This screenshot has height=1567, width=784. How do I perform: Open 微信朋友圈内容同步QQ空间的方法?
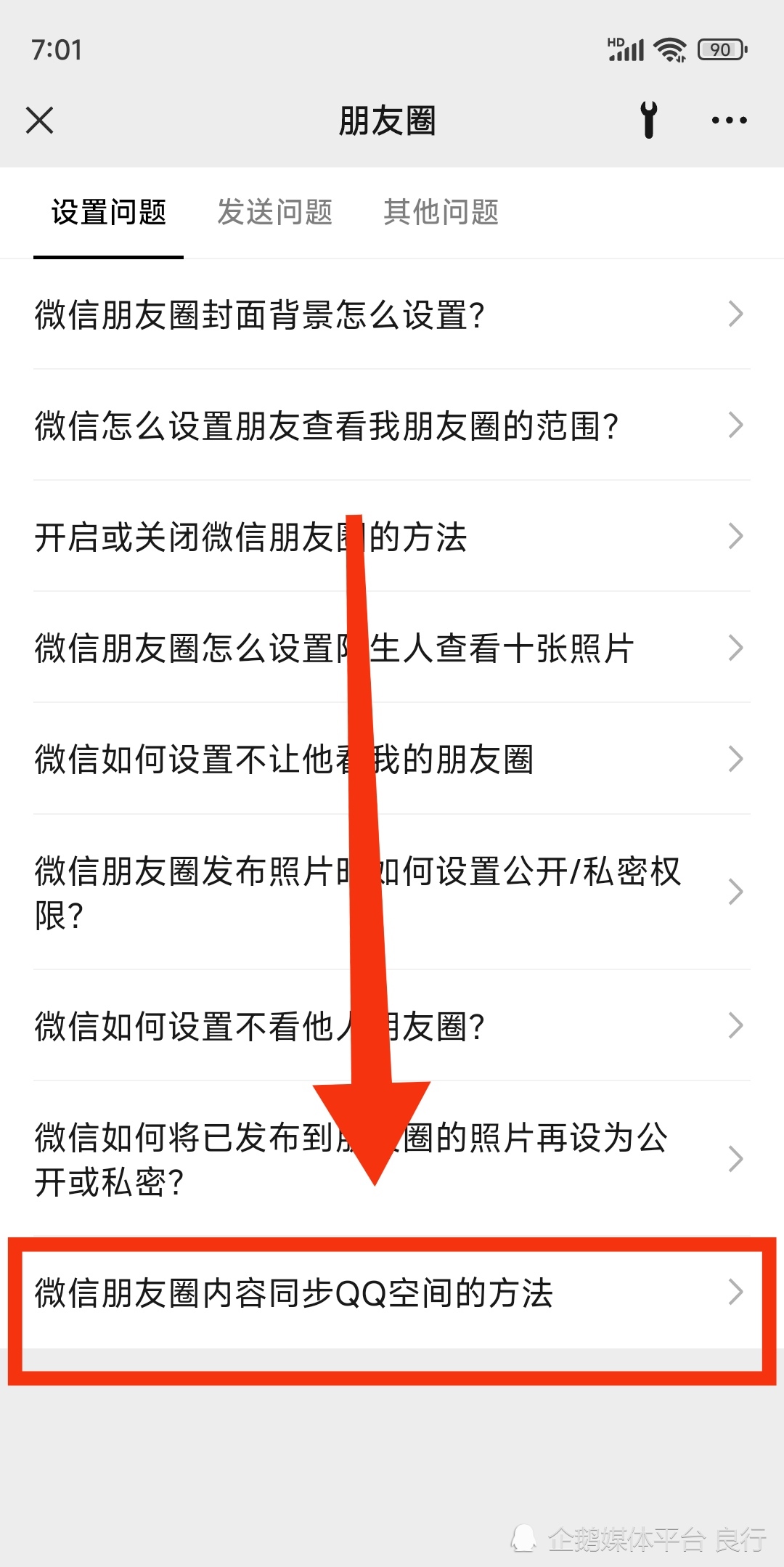tap(392, 1293)
